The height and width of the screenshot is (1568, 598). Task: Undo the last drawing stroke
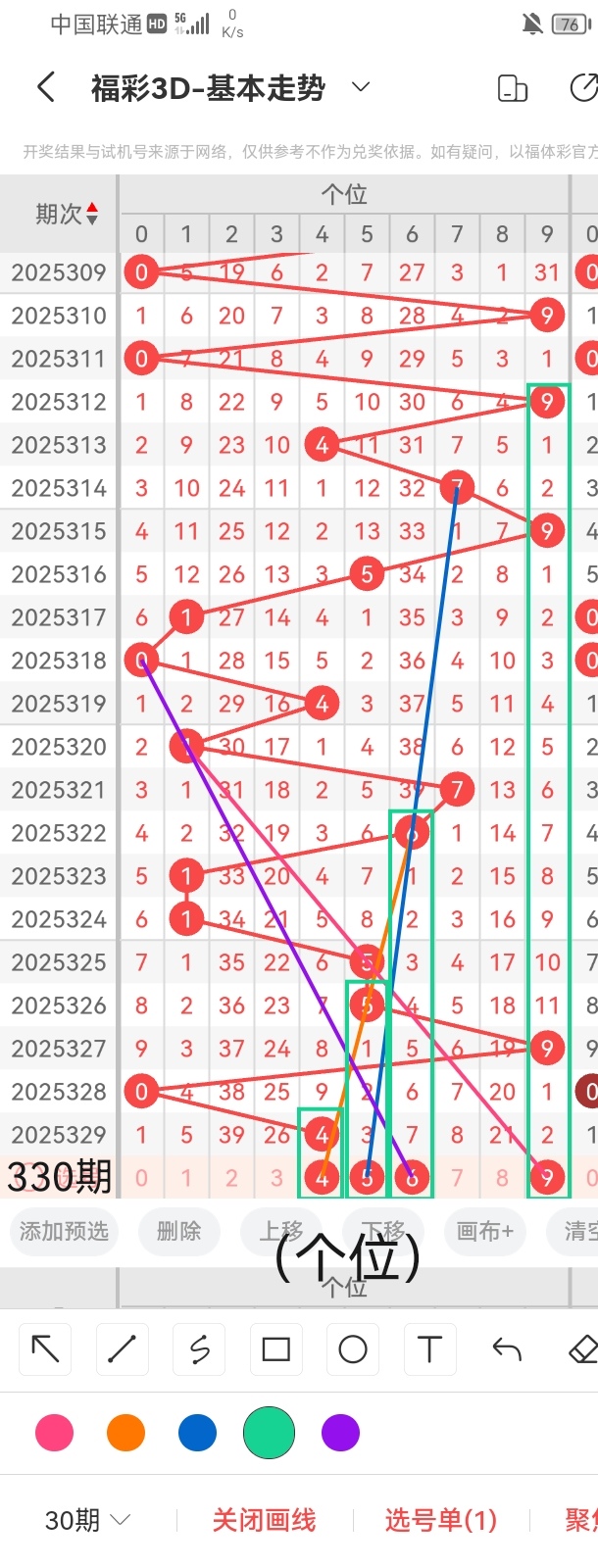506,1349
